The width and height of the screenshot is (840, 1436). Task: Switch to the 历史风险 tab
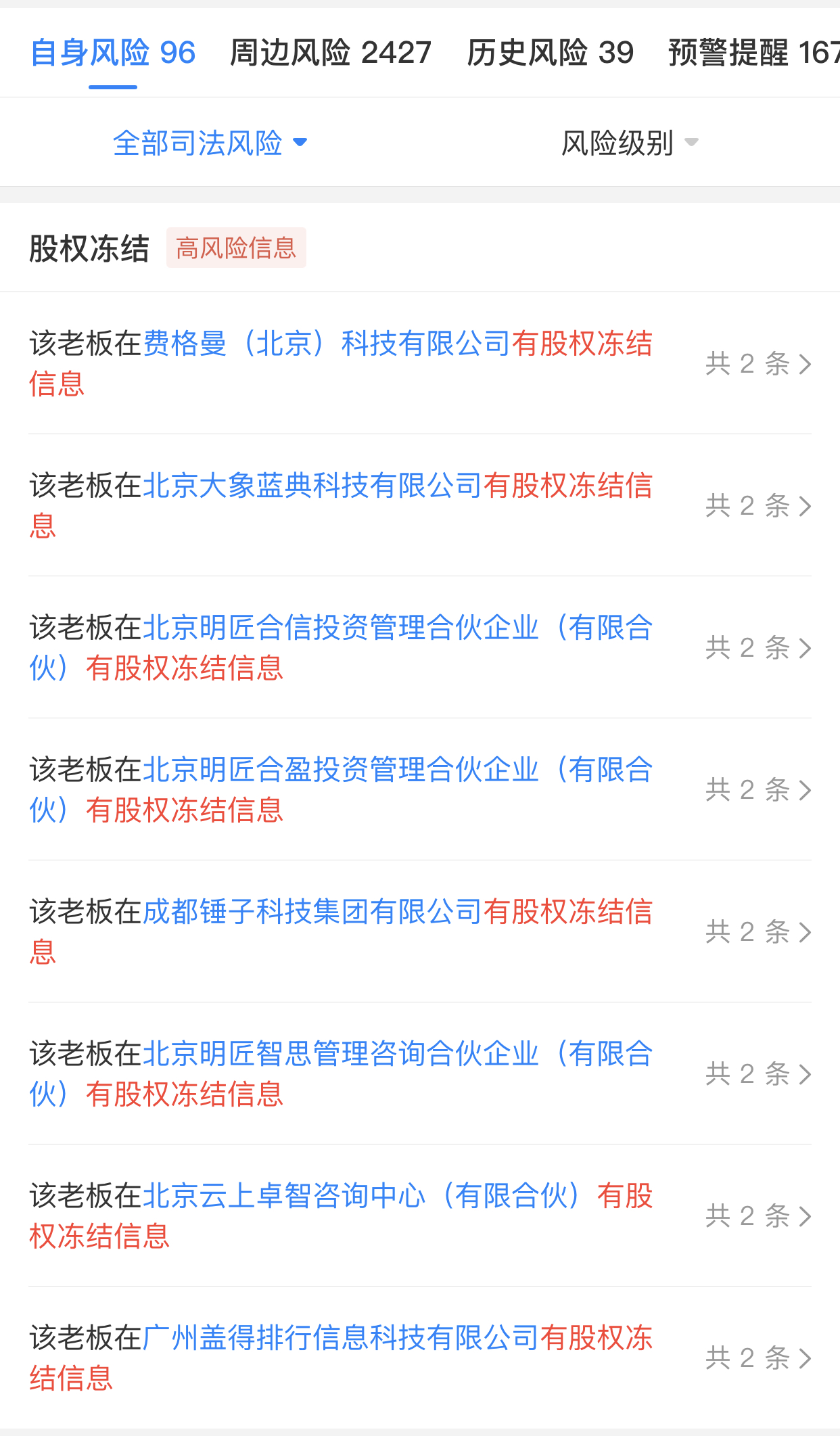[x=550, y=53]
